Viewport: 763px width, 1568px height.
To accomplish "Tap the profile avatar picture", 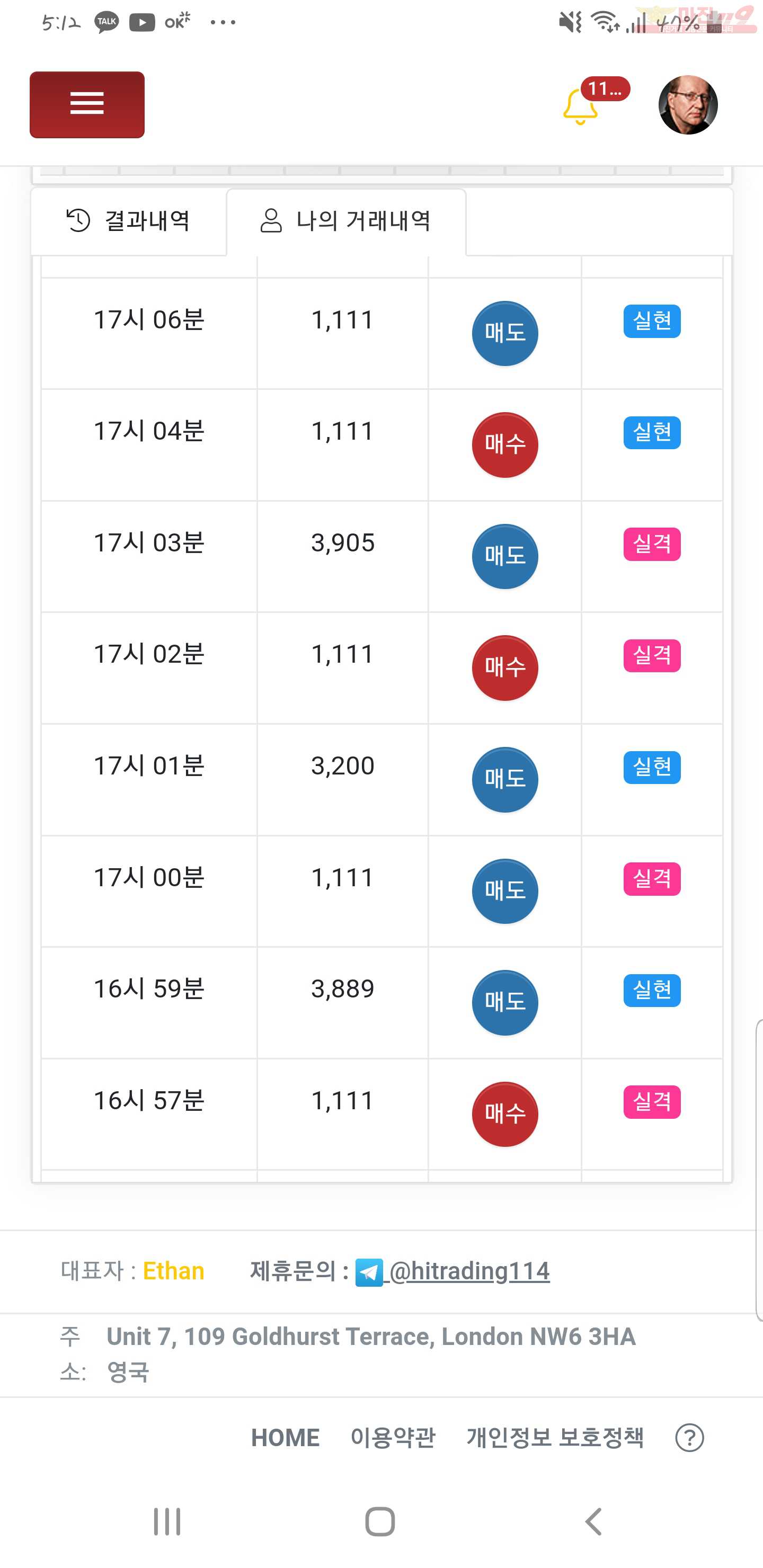I will 688,105.
